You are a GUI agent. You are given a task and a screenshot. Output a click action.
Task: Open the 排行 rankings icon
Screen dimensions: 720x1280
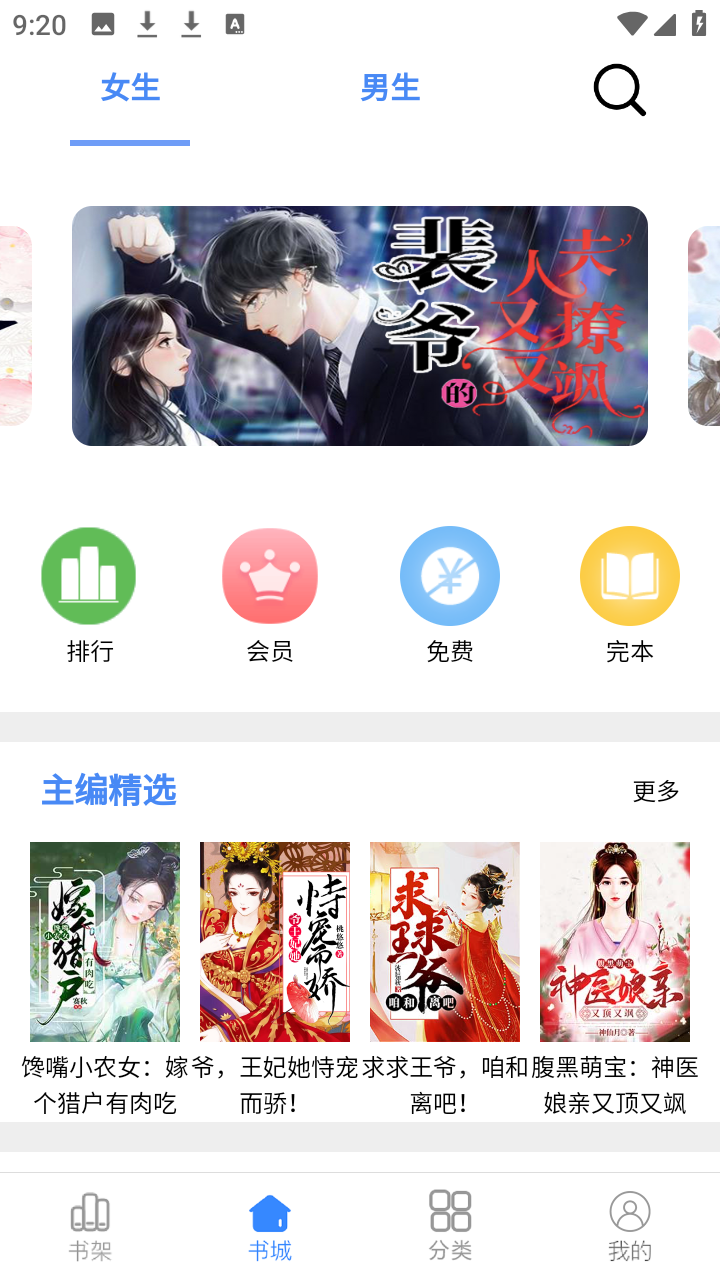click(x=88, y=576)
